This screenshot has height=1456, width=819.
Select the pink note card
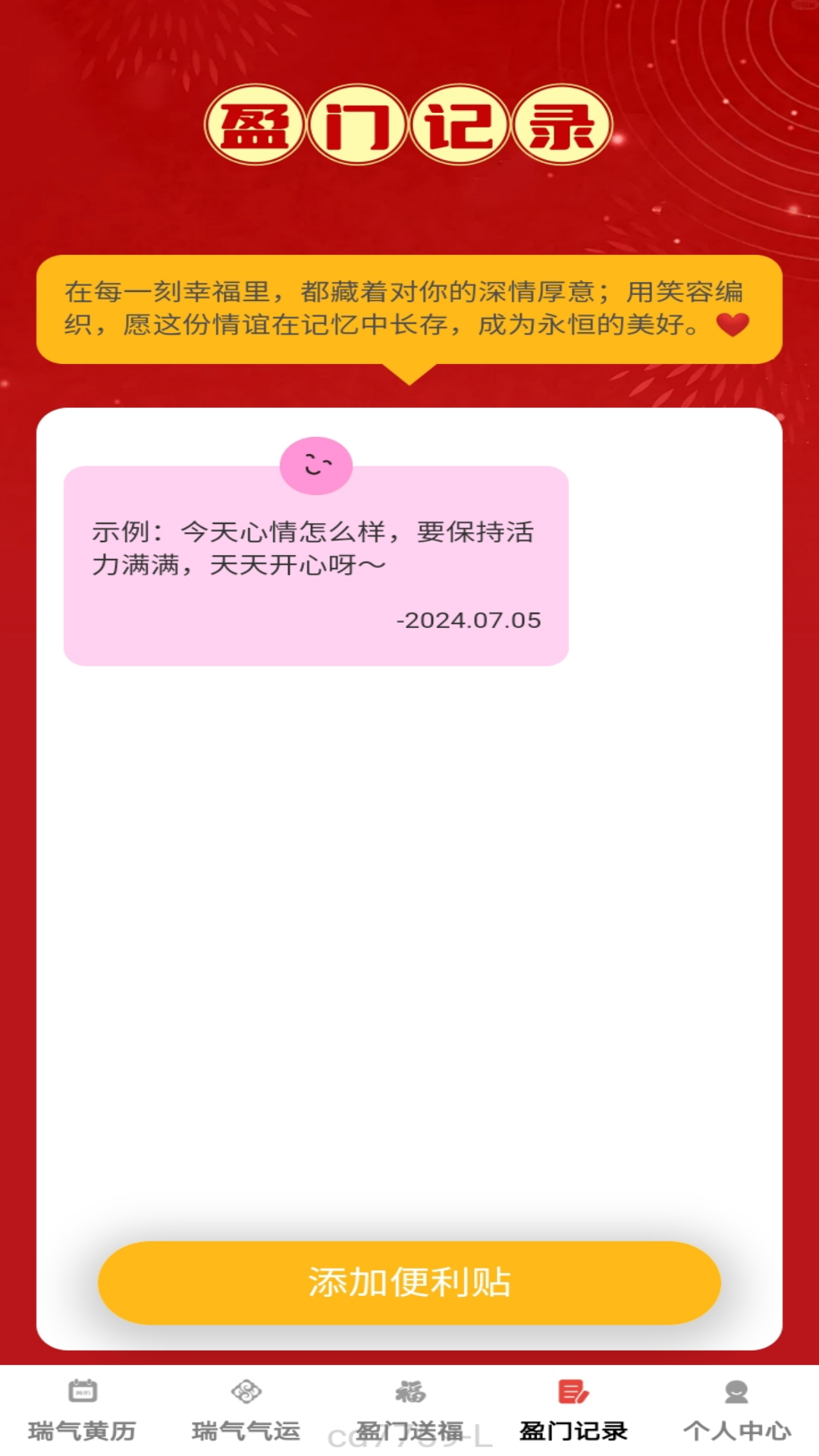click(x=315, y=565)
